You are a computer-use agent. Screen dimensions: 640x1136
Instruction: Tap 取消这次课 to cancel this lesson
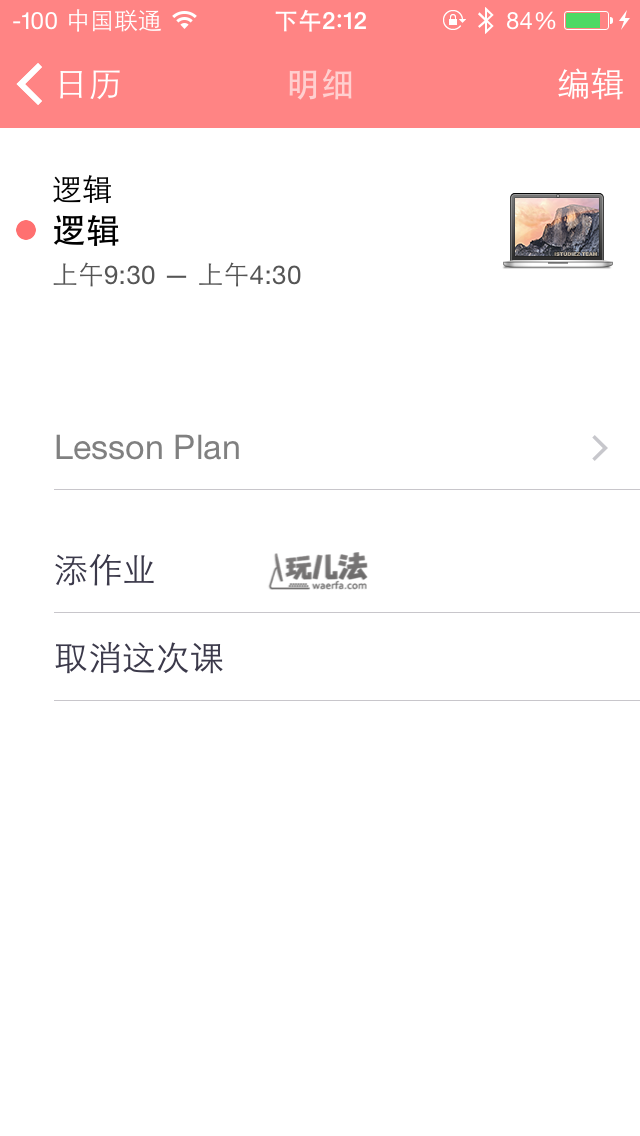tap(346, 658)
